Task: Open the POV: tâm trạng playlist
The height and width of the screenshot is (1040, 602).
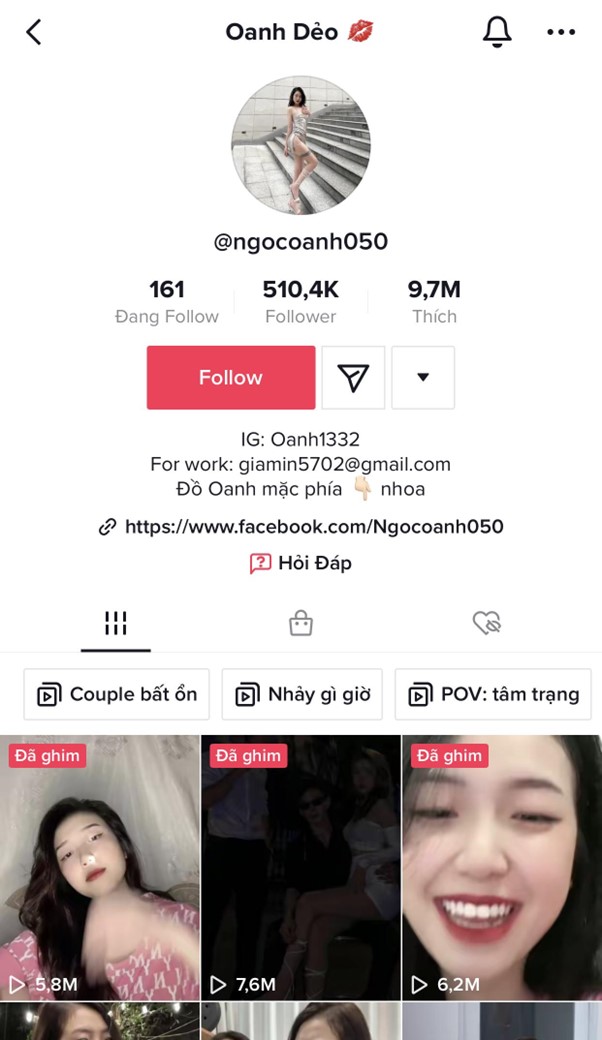Action: click(x=494, y=694)
